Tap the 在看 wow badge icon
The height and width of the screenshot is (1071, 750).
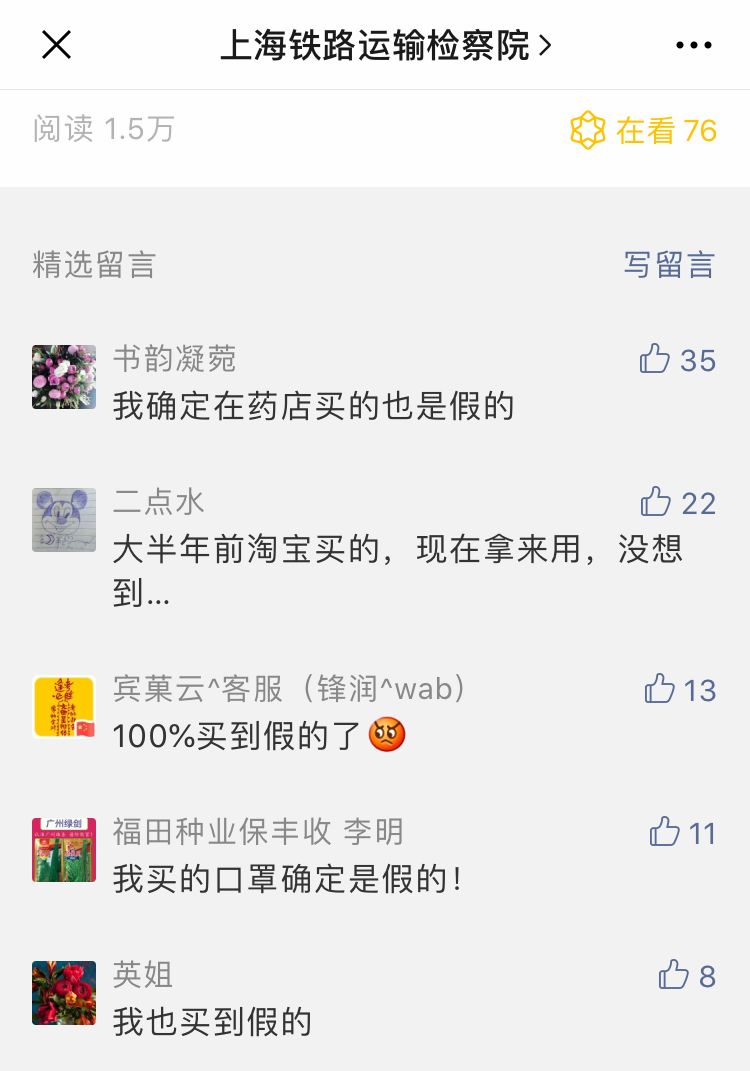(589, 130)
